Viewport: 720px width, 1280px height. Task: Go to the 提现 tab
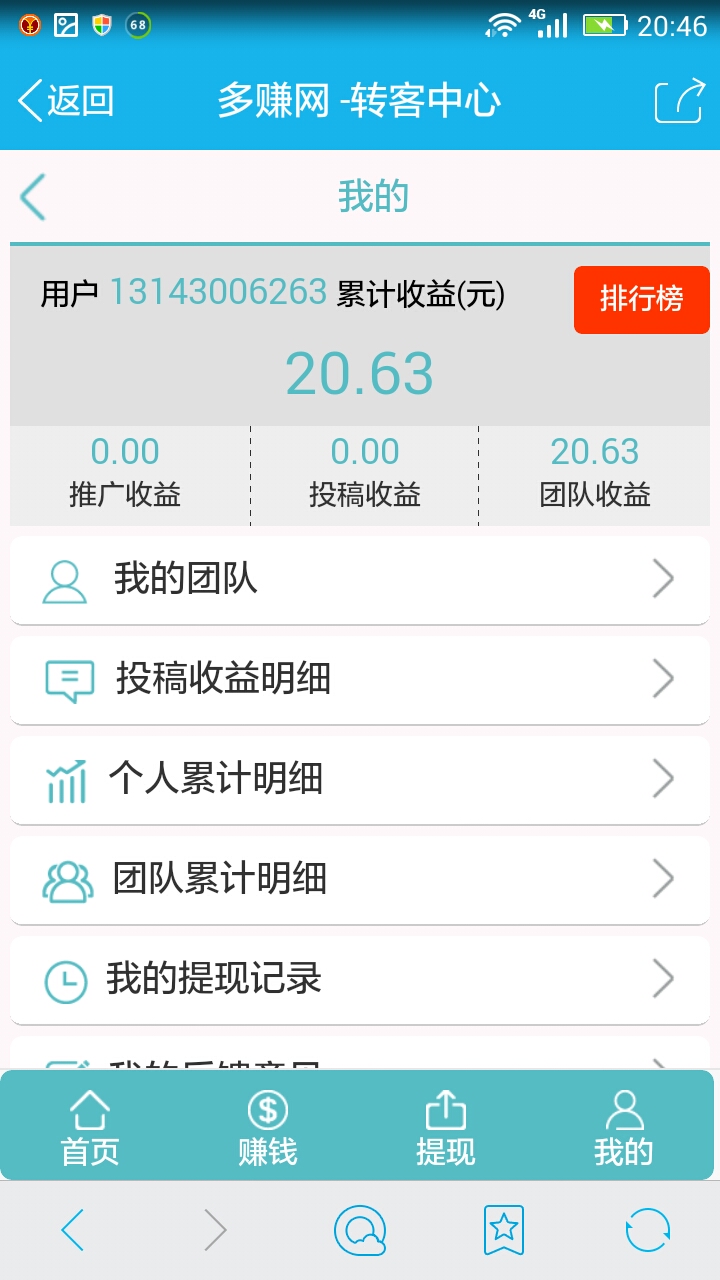[x=445, y=1128]
